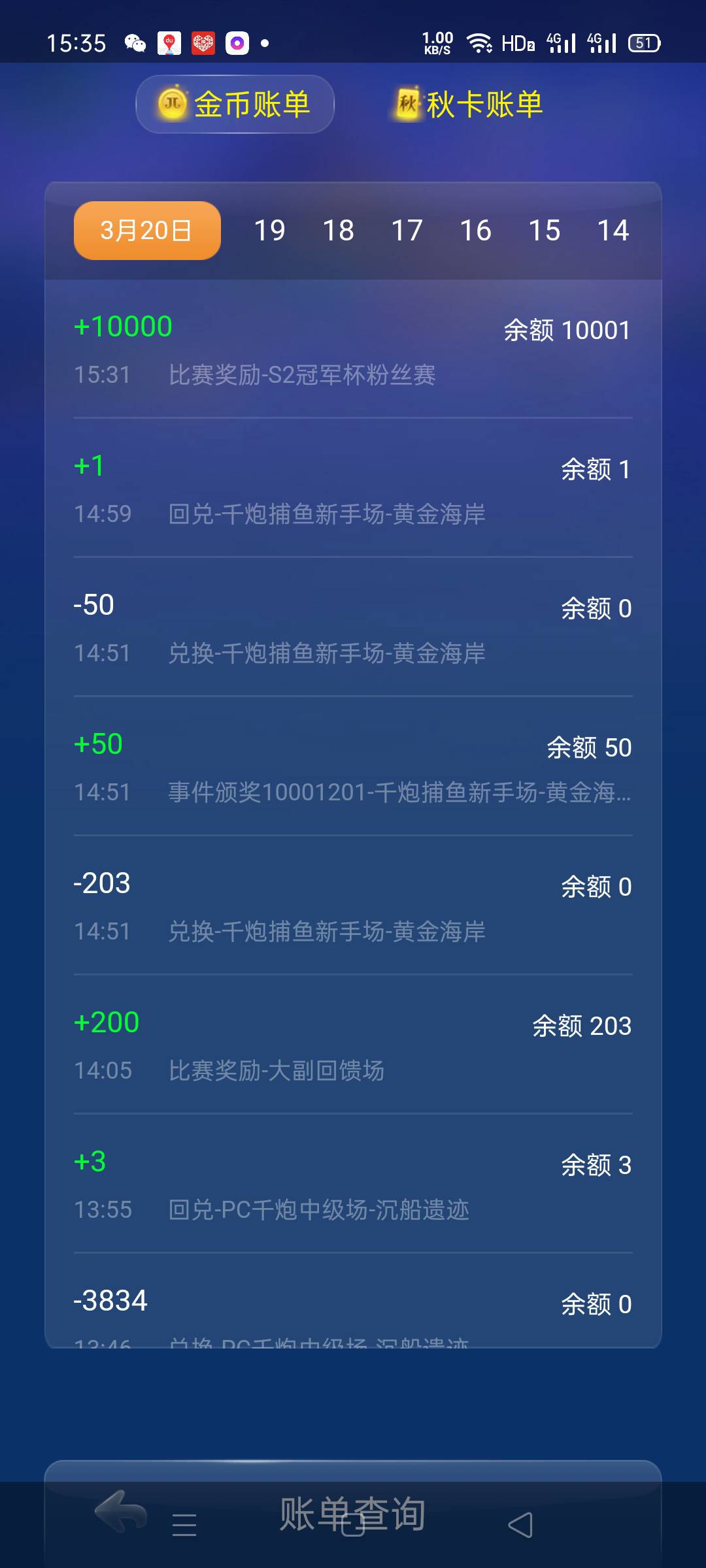Open WeChat icon in the status bar

[x=135, y=42]
